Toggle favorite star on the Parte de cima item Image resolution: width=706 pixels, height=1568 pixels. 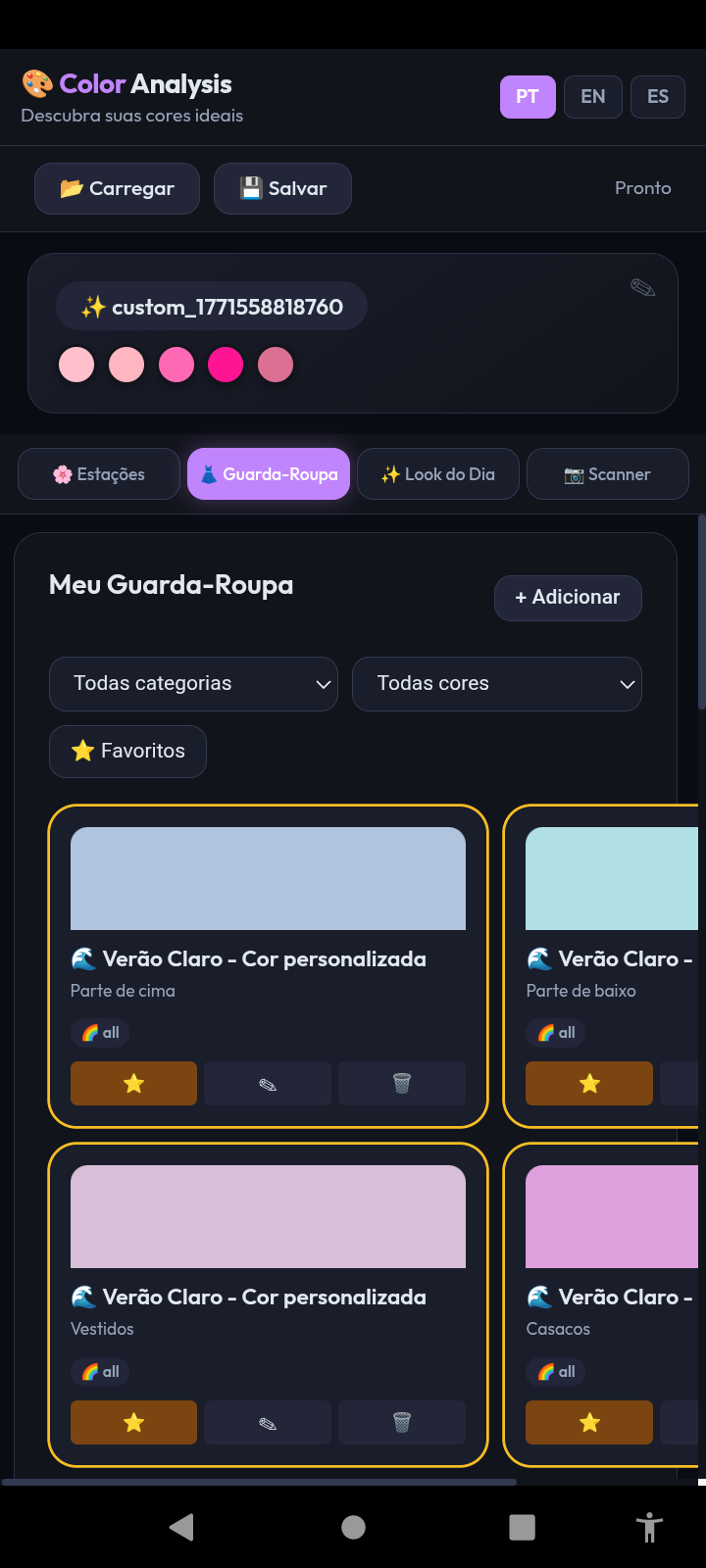click(x=133, y=1084)
